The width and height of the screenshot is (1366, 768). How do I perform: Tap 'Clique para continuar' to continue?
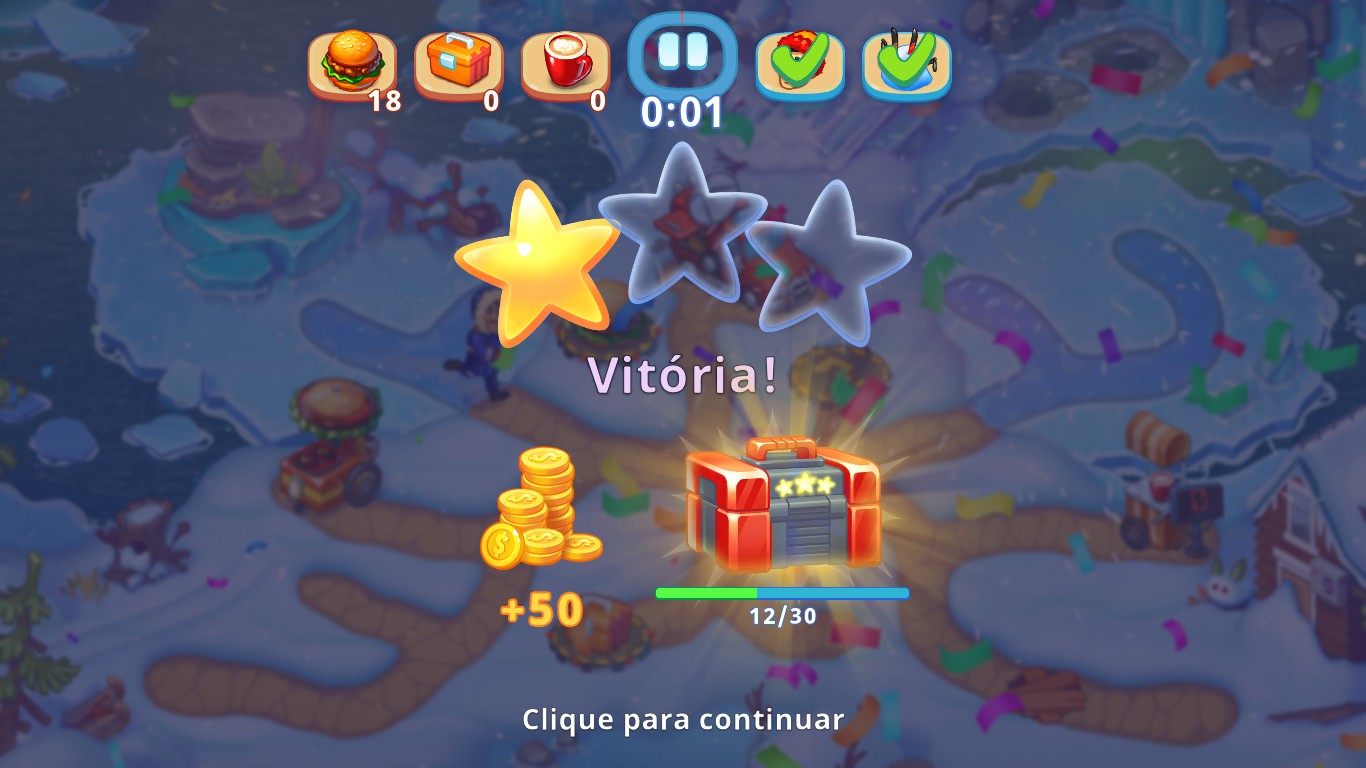click(x=683, y=719)
